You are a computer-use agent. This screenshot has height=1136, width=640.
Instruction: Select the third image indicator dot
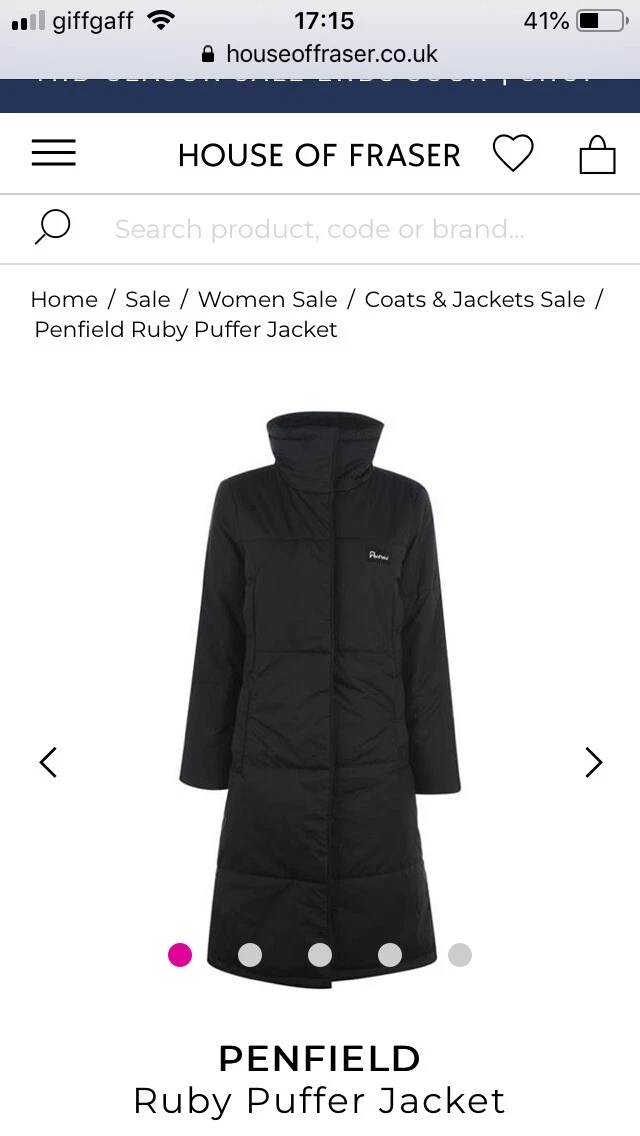pyautogui.click(x=320, y=955)
